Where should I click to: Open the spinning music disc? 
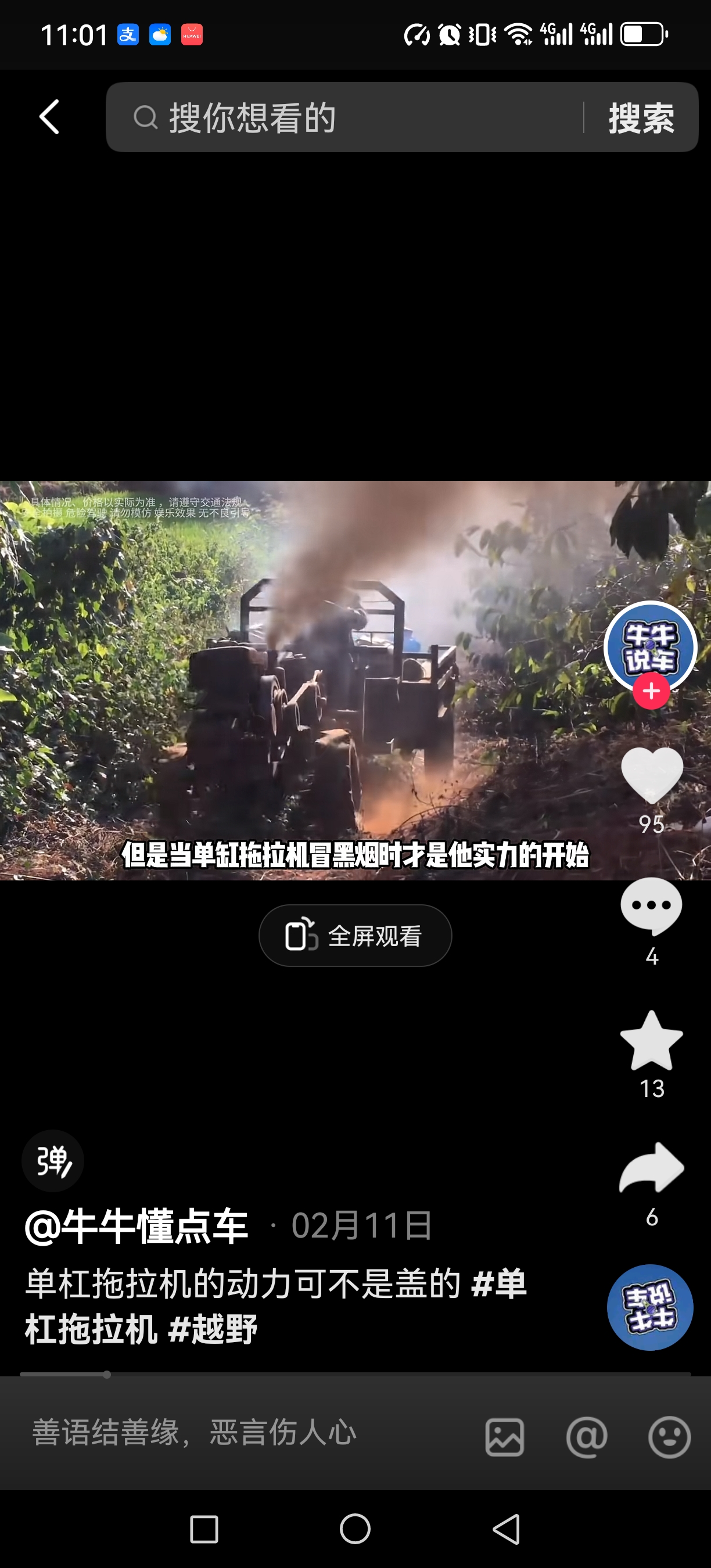point(649,1307)
